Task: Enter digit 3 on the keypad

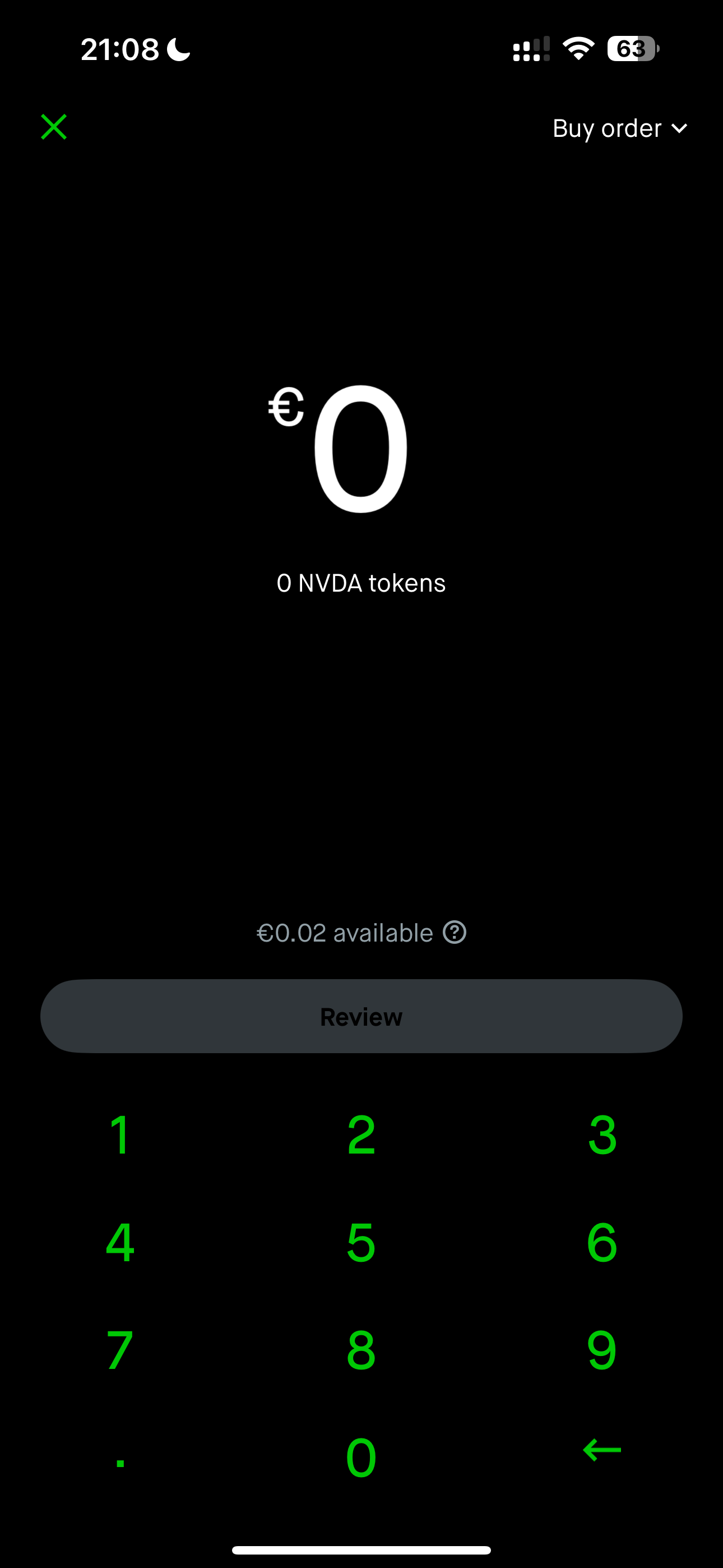Action: [x=602, y=1135]
